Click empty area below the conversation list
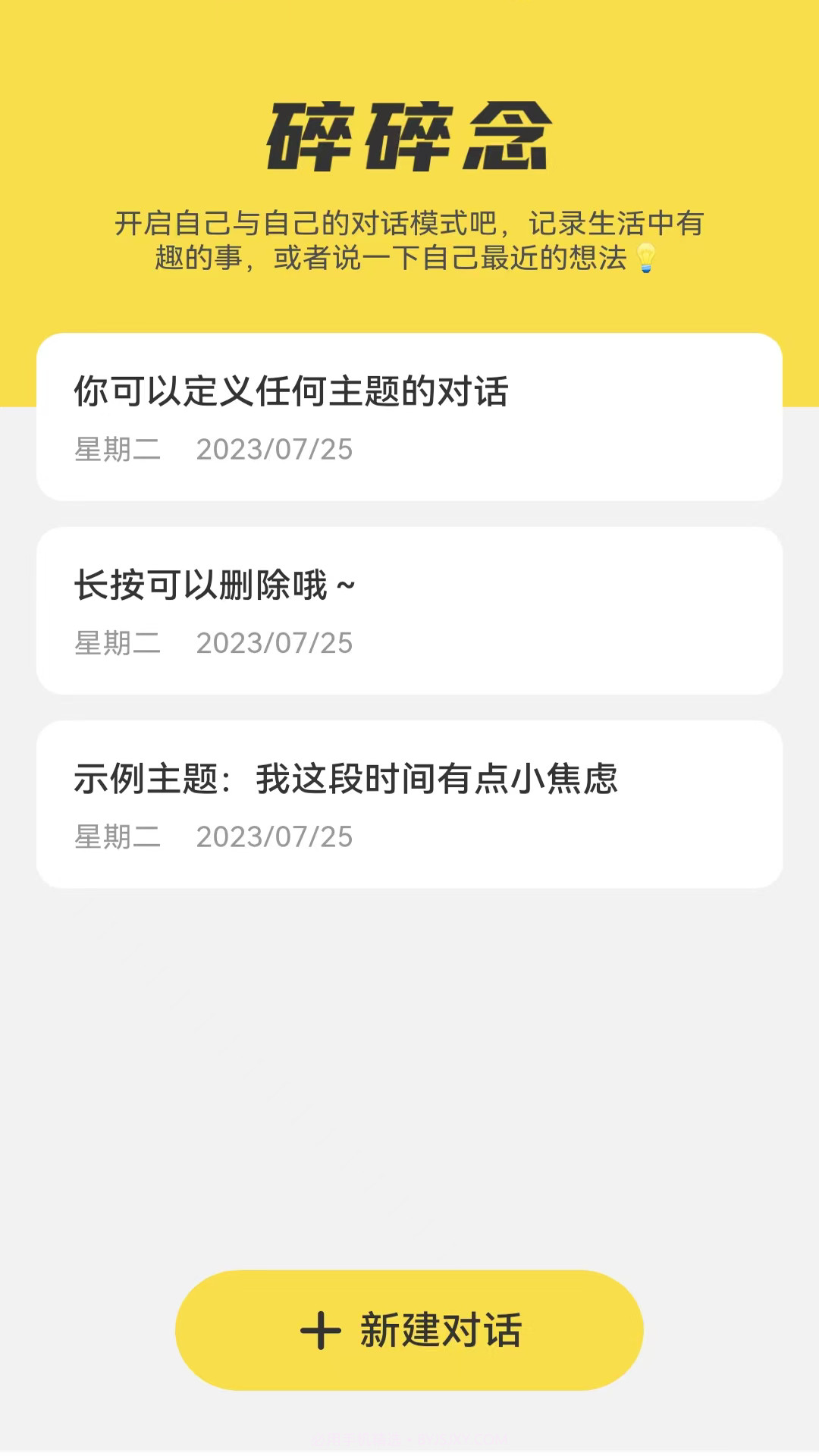The image size is (819, 1456). tap(409, 1062)
